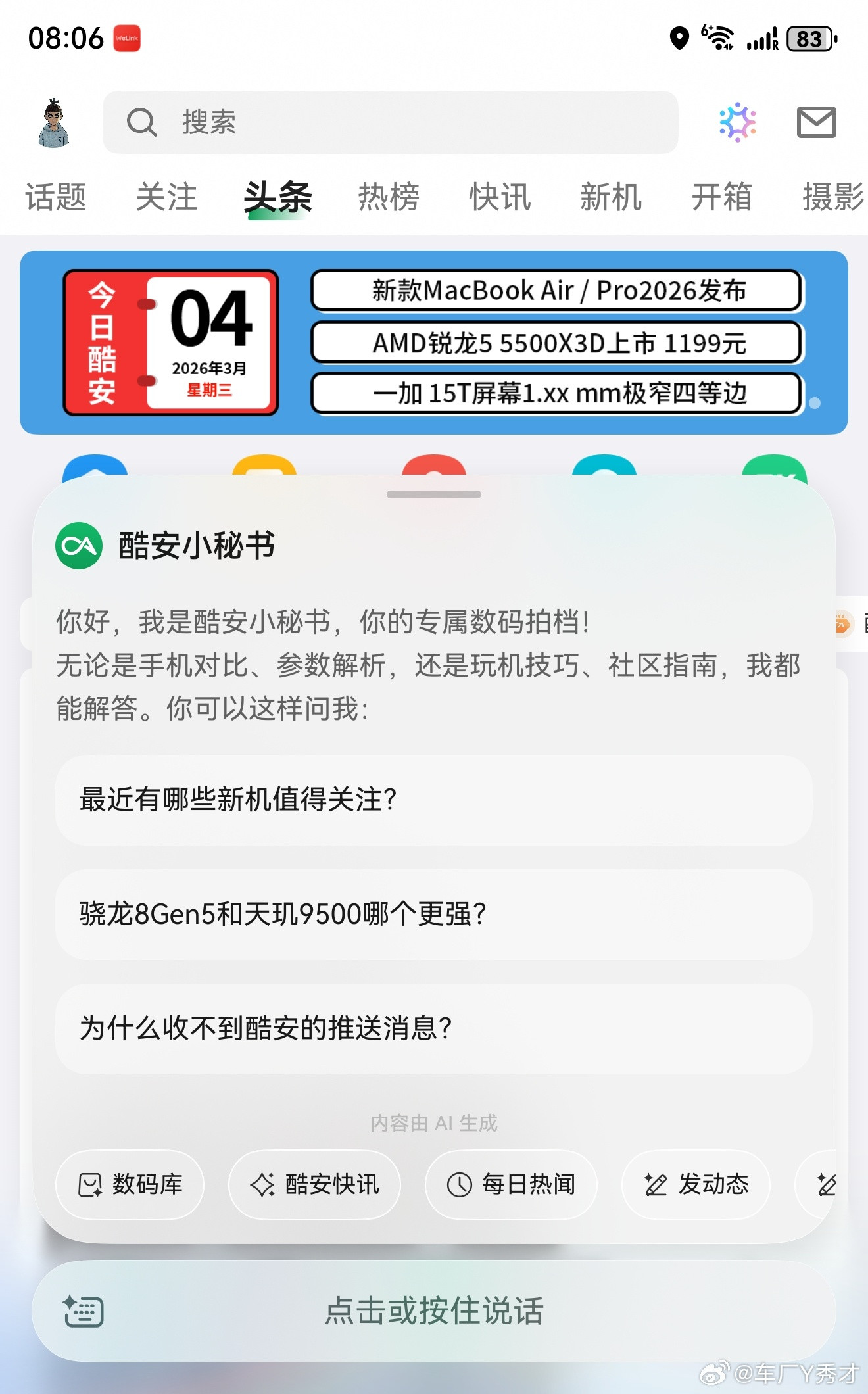Open the 新机 tab
The width and height of the screenshot is (868, 1394).
[x=610, y=197]
